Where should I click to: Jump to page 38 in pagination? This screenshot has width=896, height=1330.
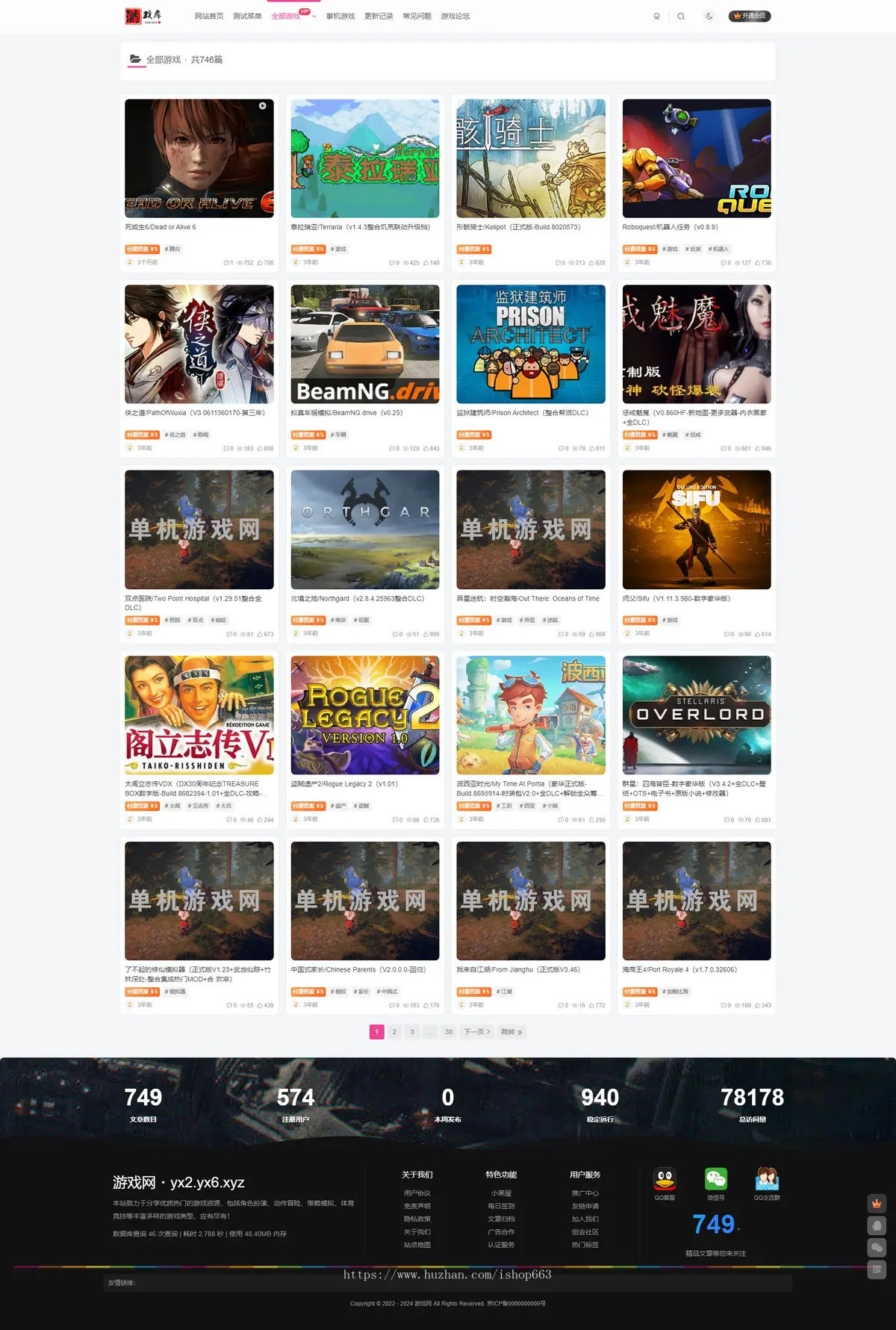[448, 1031]
